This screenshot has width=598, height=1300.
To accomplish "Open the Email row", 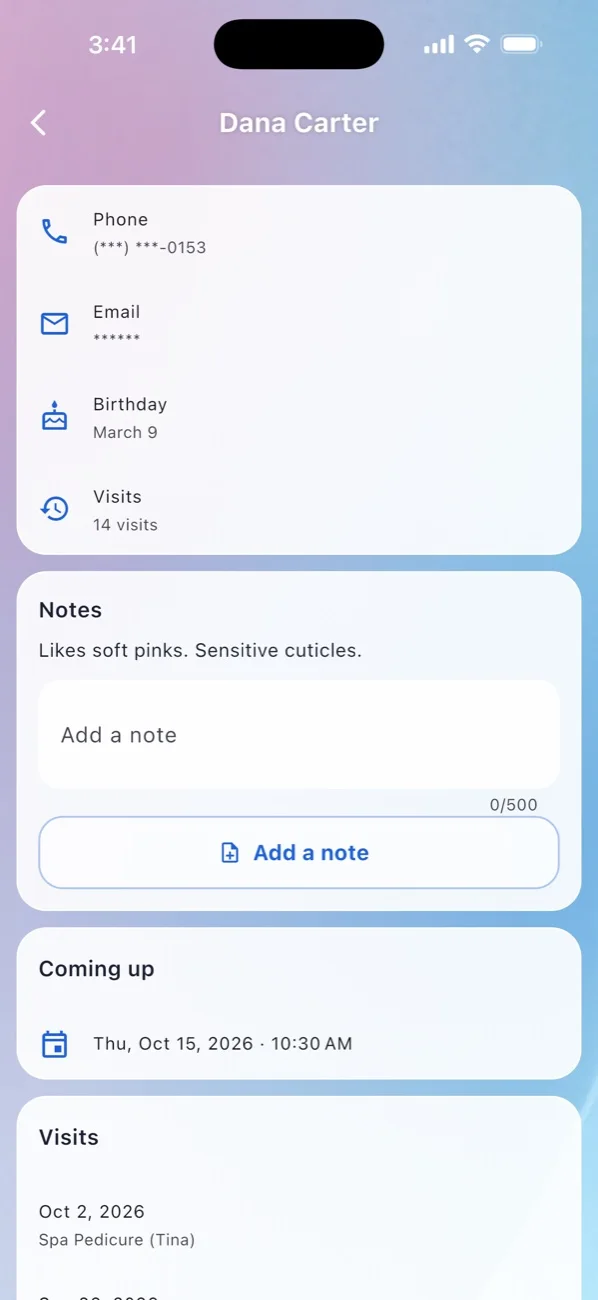I will 299,324.
